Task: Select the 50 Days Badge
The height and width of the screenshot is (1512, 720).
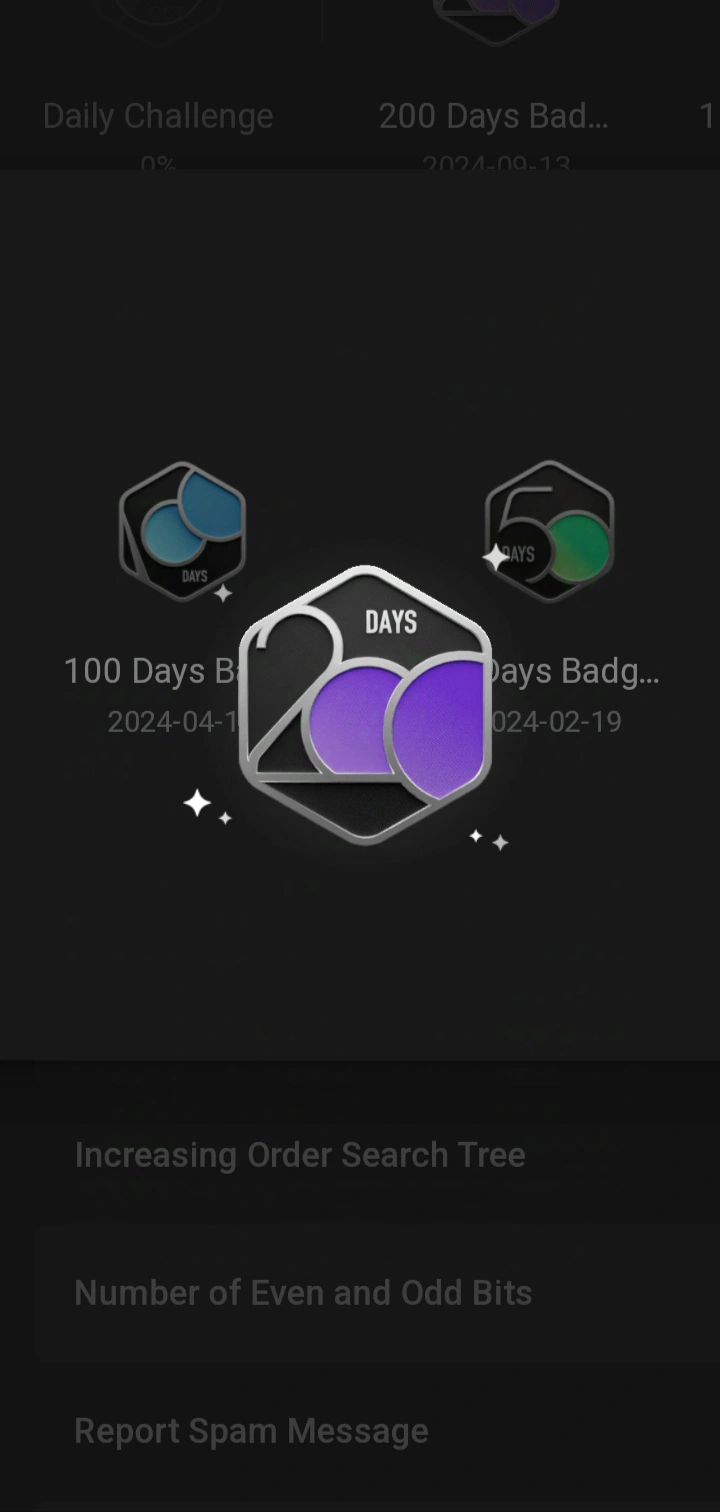Action: point(549,531)
